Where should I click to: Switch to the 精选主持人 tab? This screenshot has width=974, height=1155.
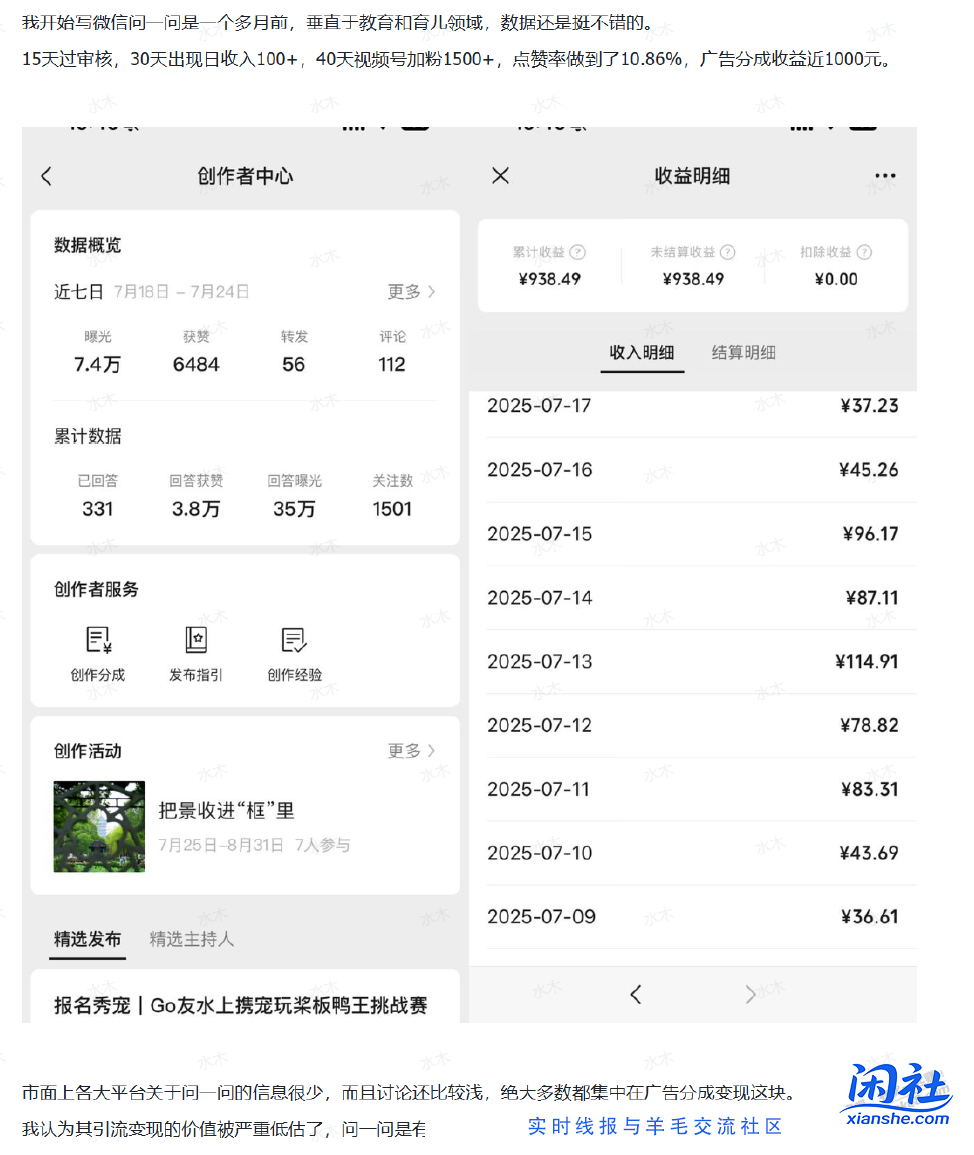tap(190, 939)
